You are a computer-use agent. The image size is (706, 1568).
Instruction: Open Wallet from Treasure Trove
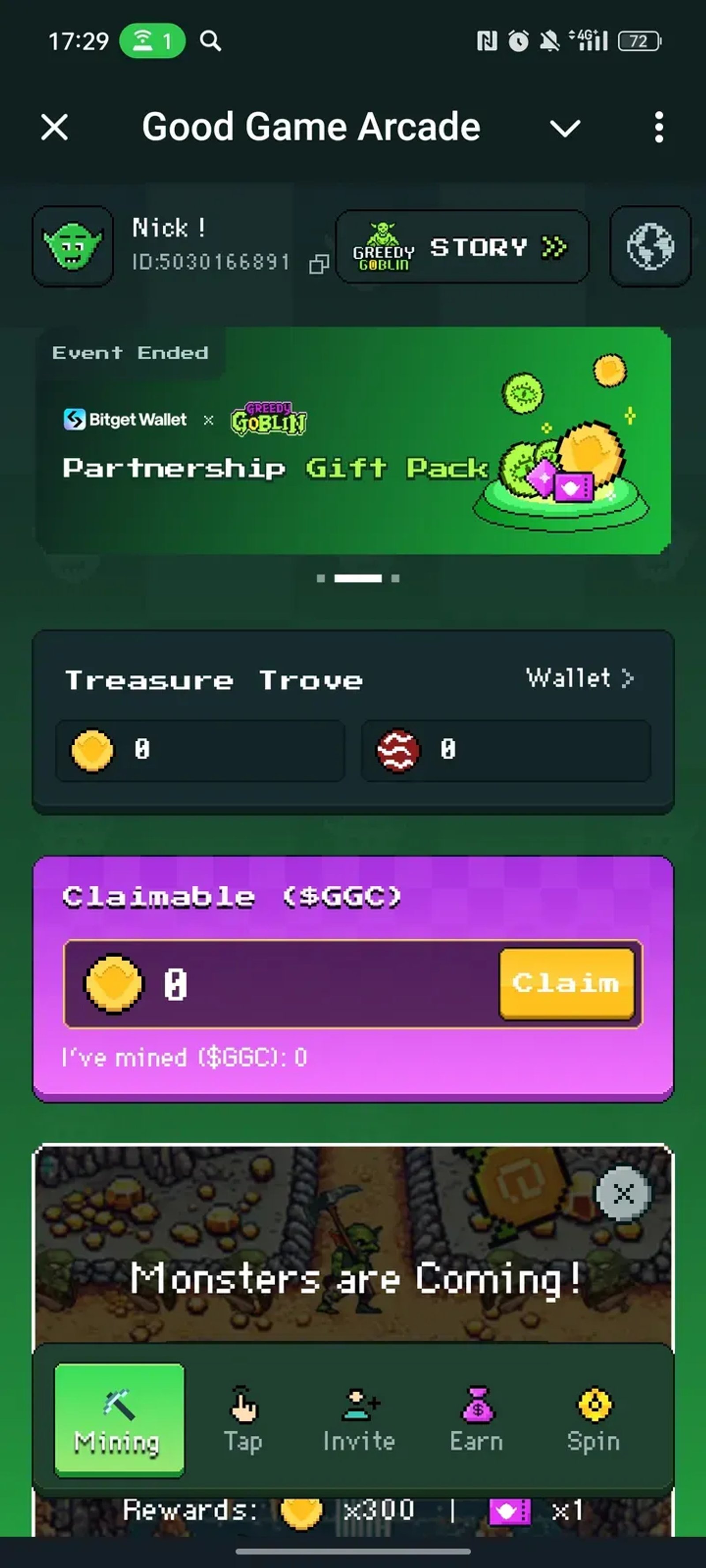(579, 677)
